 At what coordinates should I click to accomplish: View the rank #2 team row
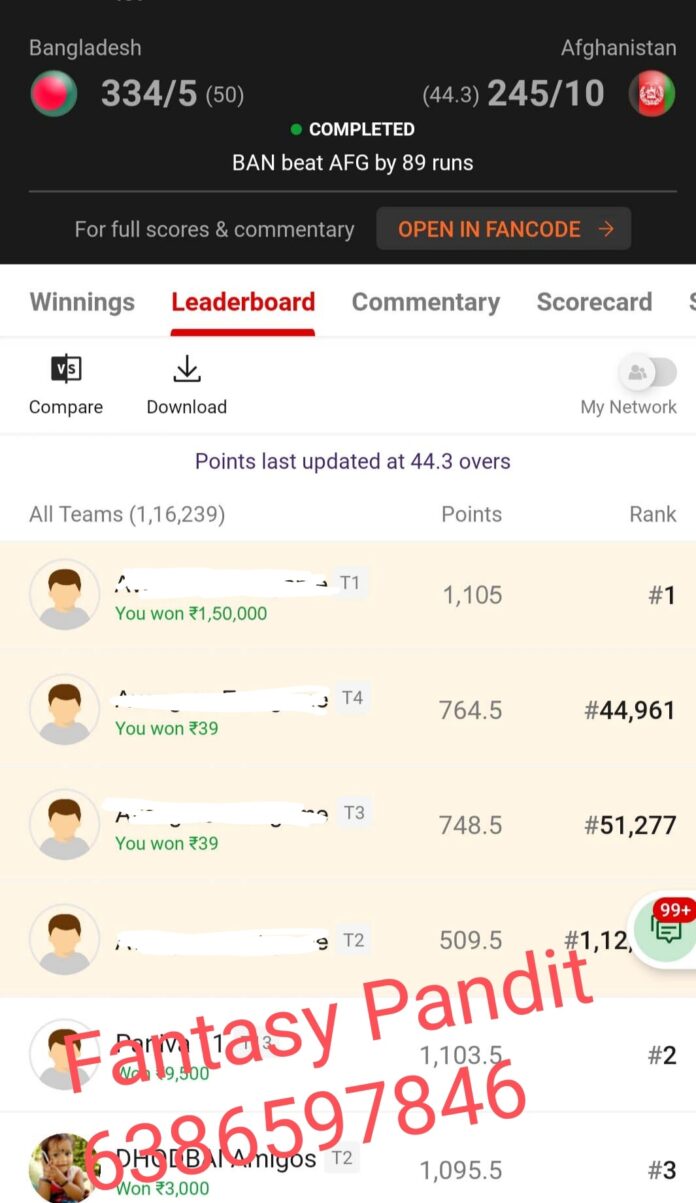(348, 1055)
